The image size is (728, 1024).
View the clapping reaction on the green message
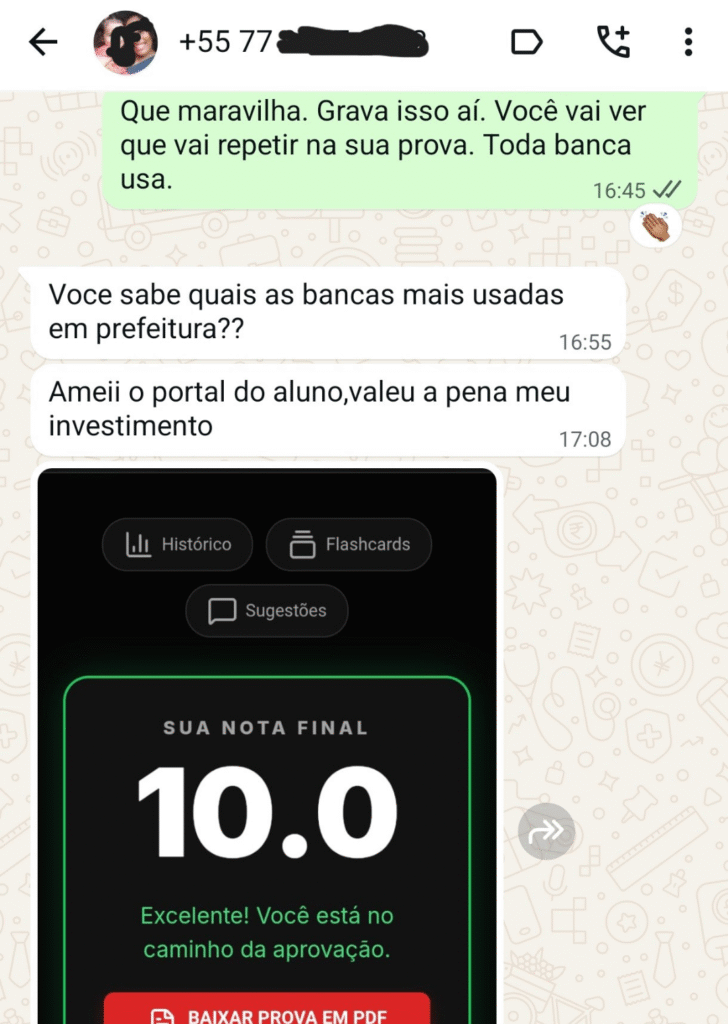pos(657,227)
